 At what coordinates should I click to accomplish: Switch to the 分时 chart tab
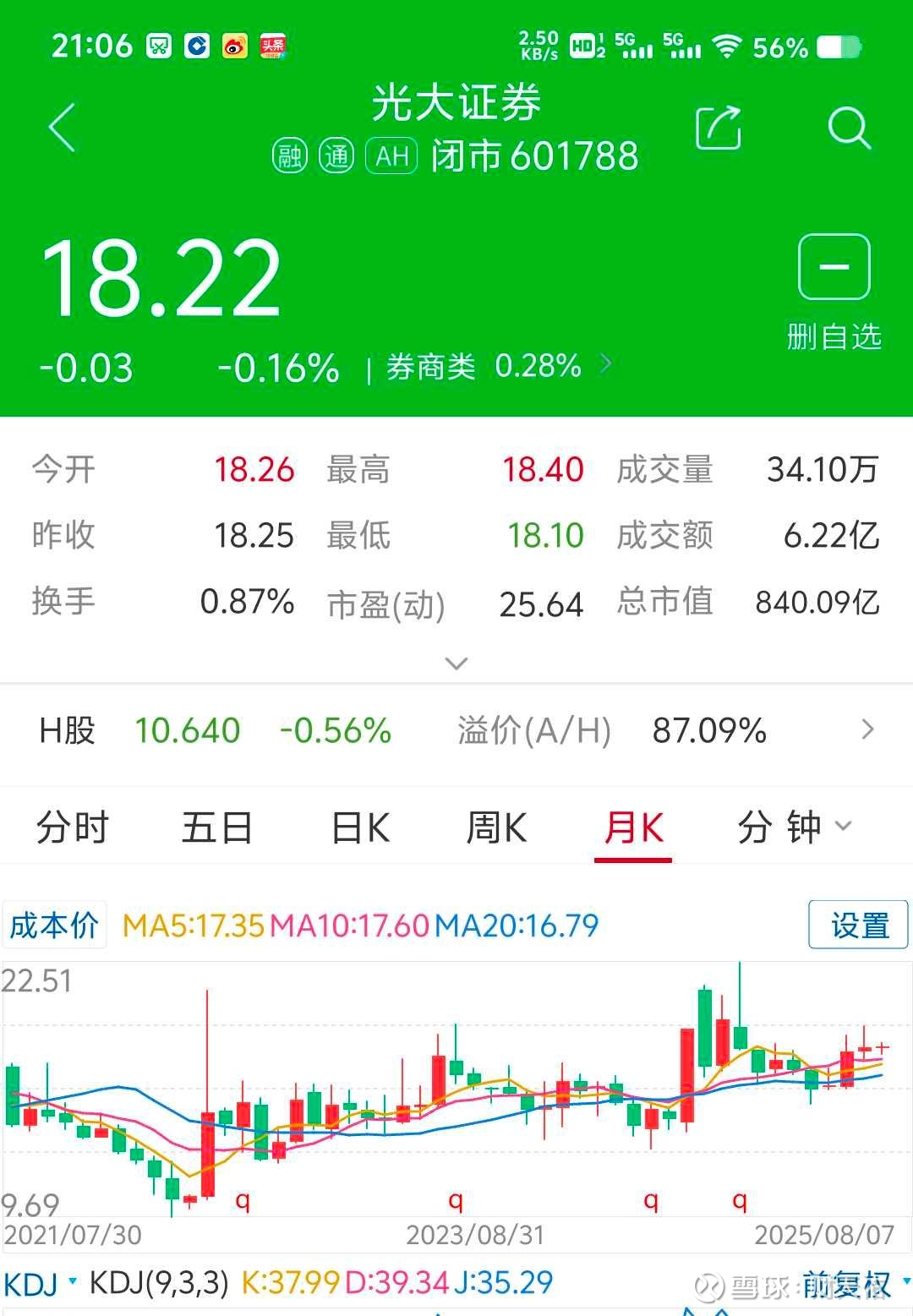73,827
